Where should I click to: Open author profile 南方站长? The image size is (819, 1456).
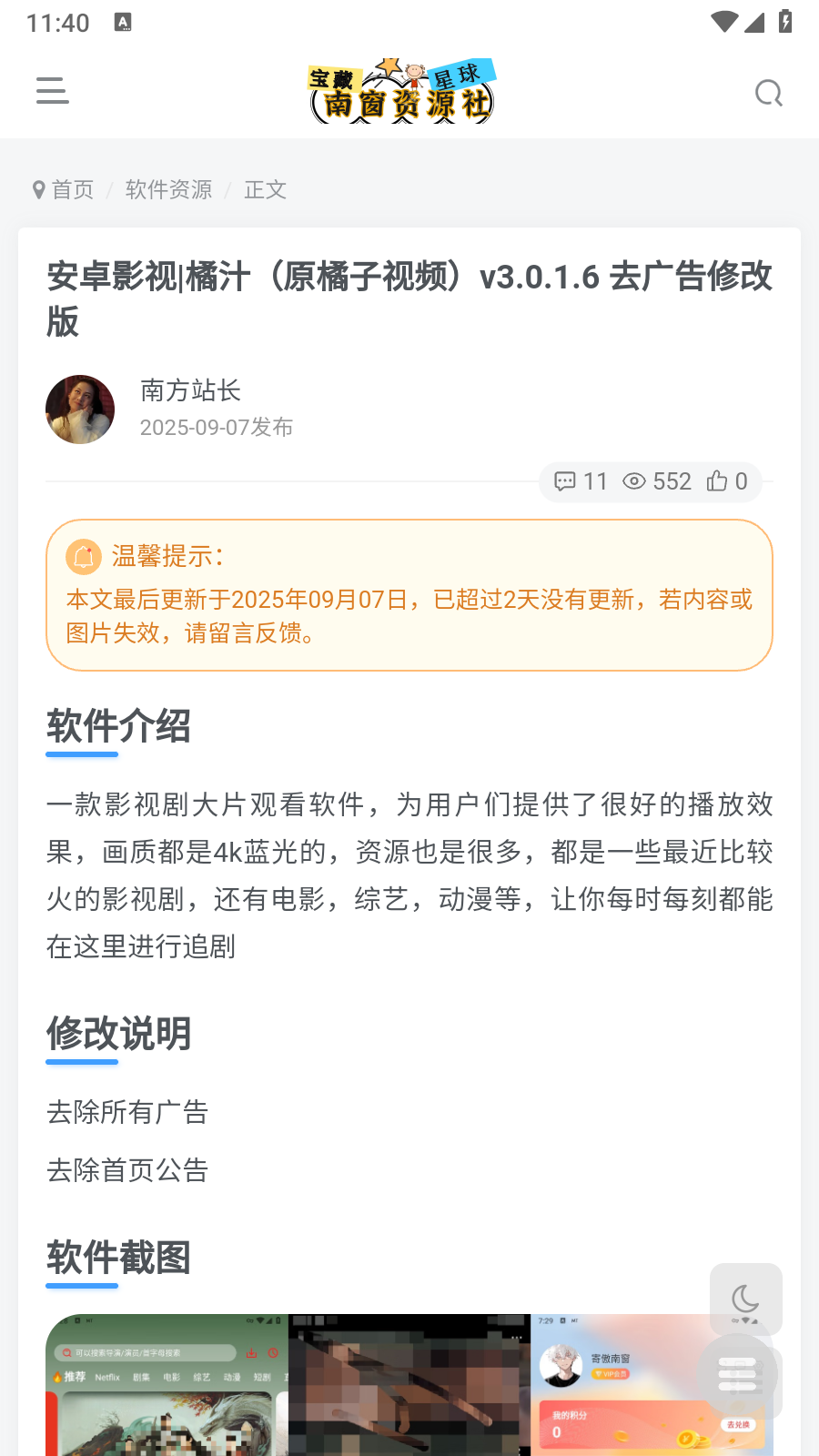(190, 391)
